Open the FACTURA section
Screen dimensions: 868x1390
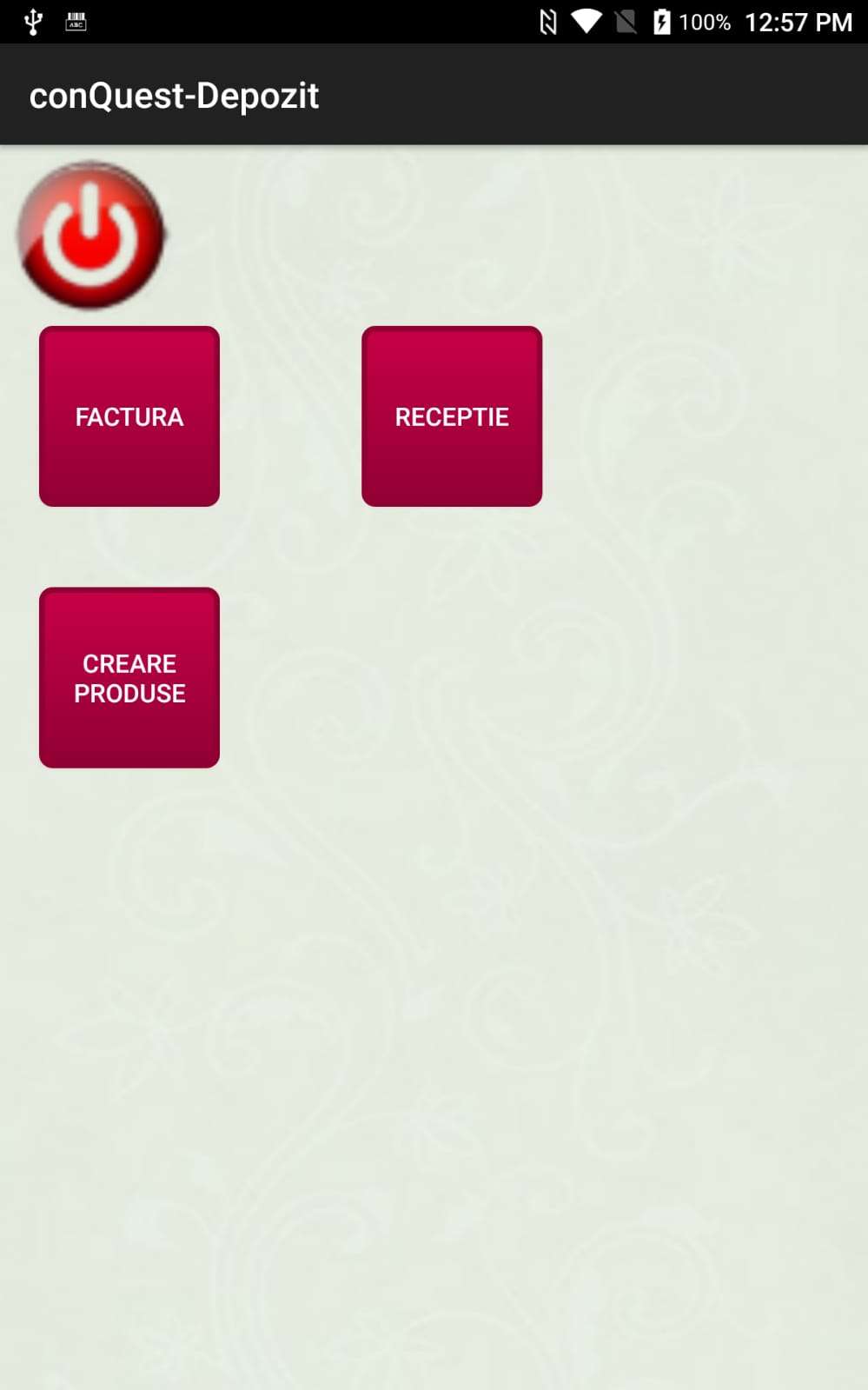pos(129,416)
